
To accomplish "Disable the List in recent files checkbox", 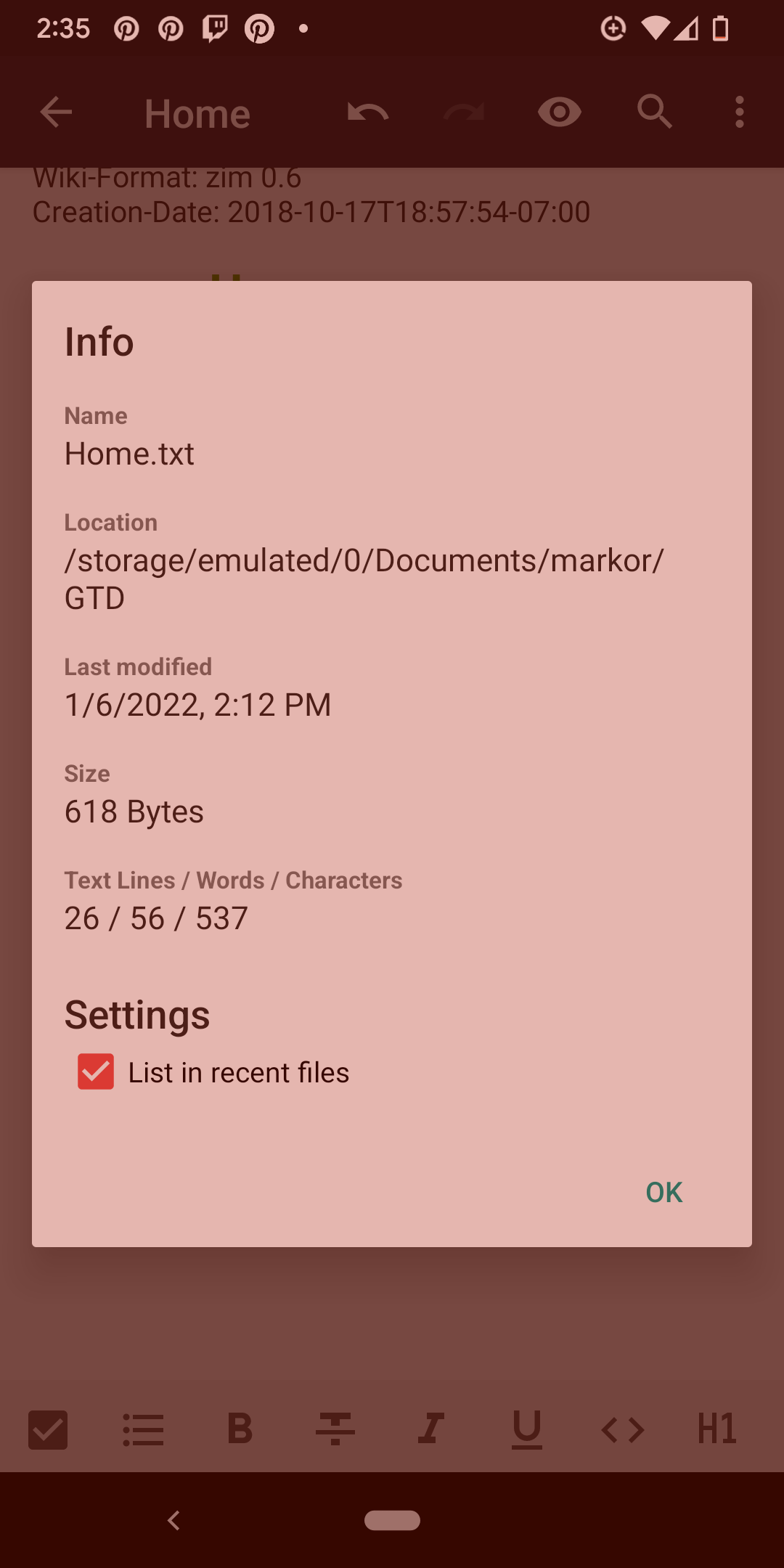I will [x=95, y=1071].
